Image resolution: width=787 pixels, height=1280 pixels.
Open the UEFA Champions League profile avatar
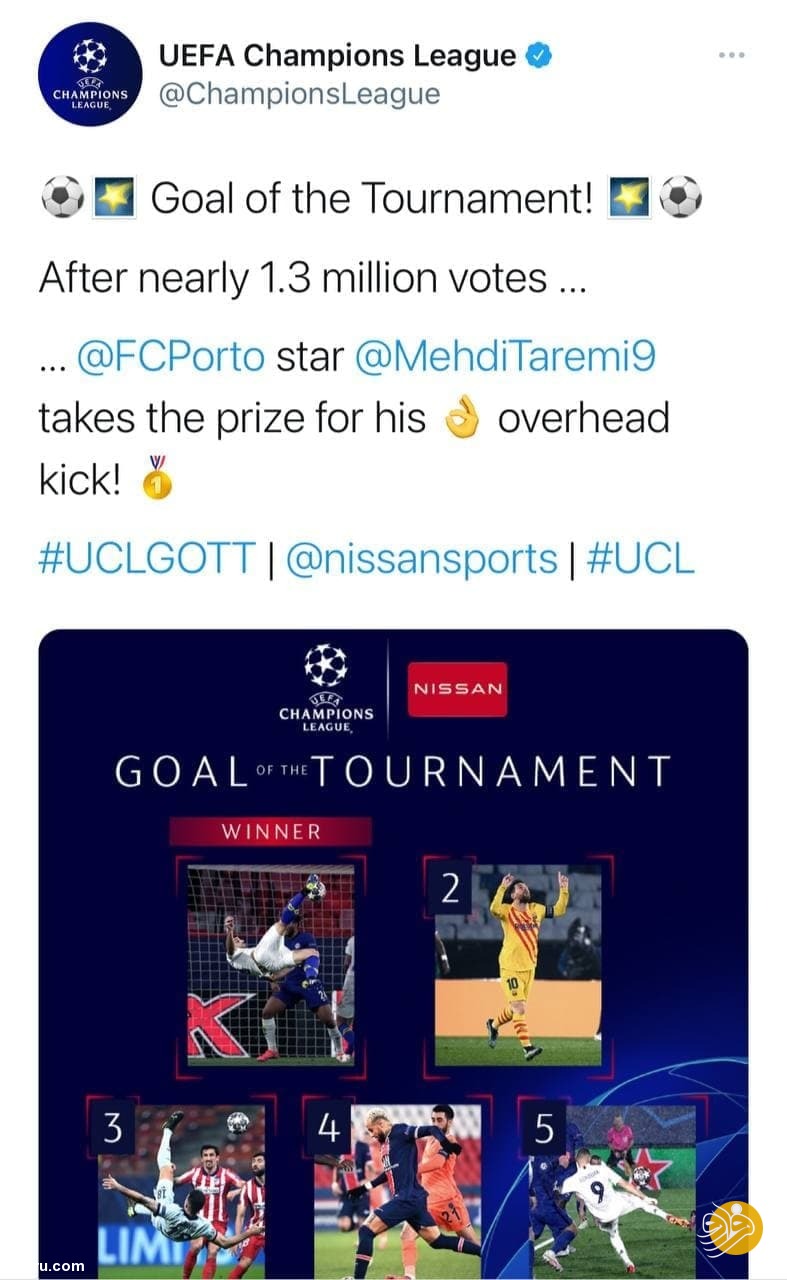point(90,74)
